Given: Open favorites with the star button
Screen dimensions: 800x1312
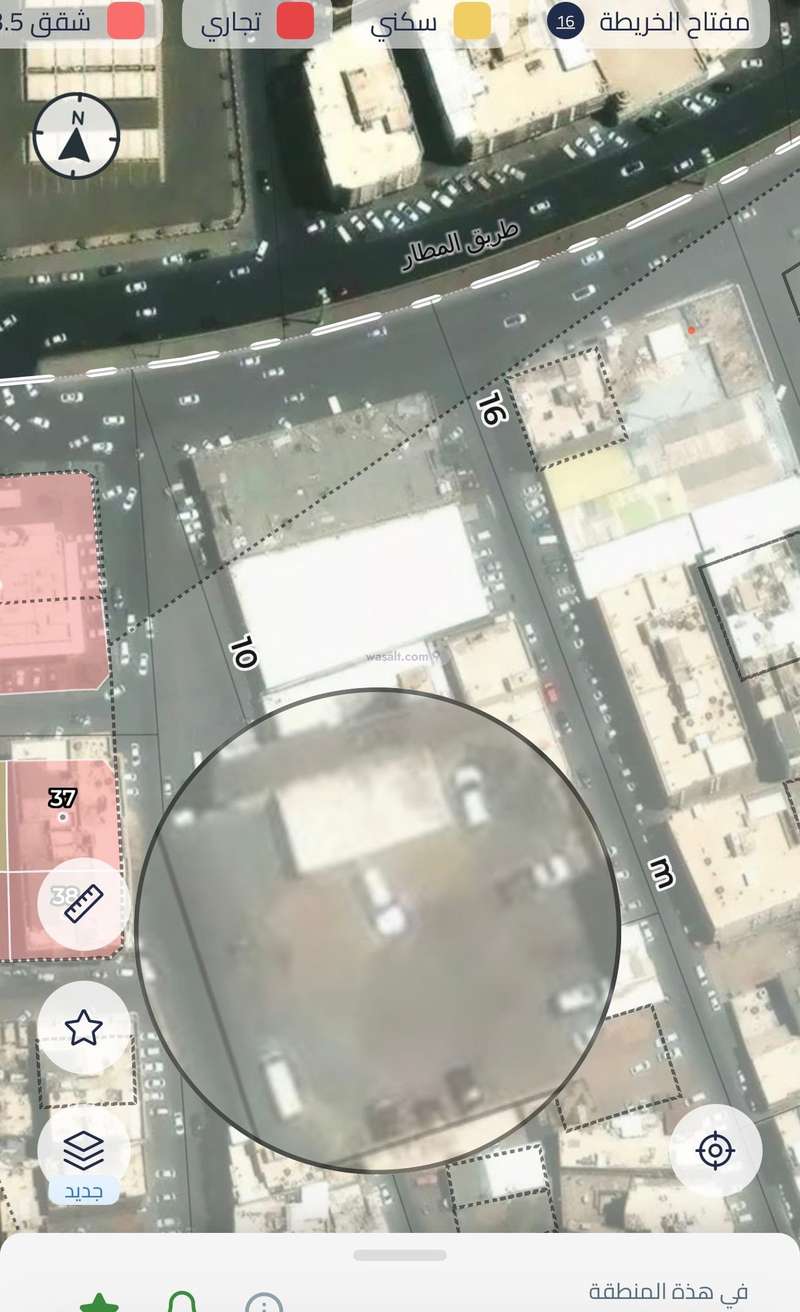Looking at the screenshot, I should [83, 1027].
